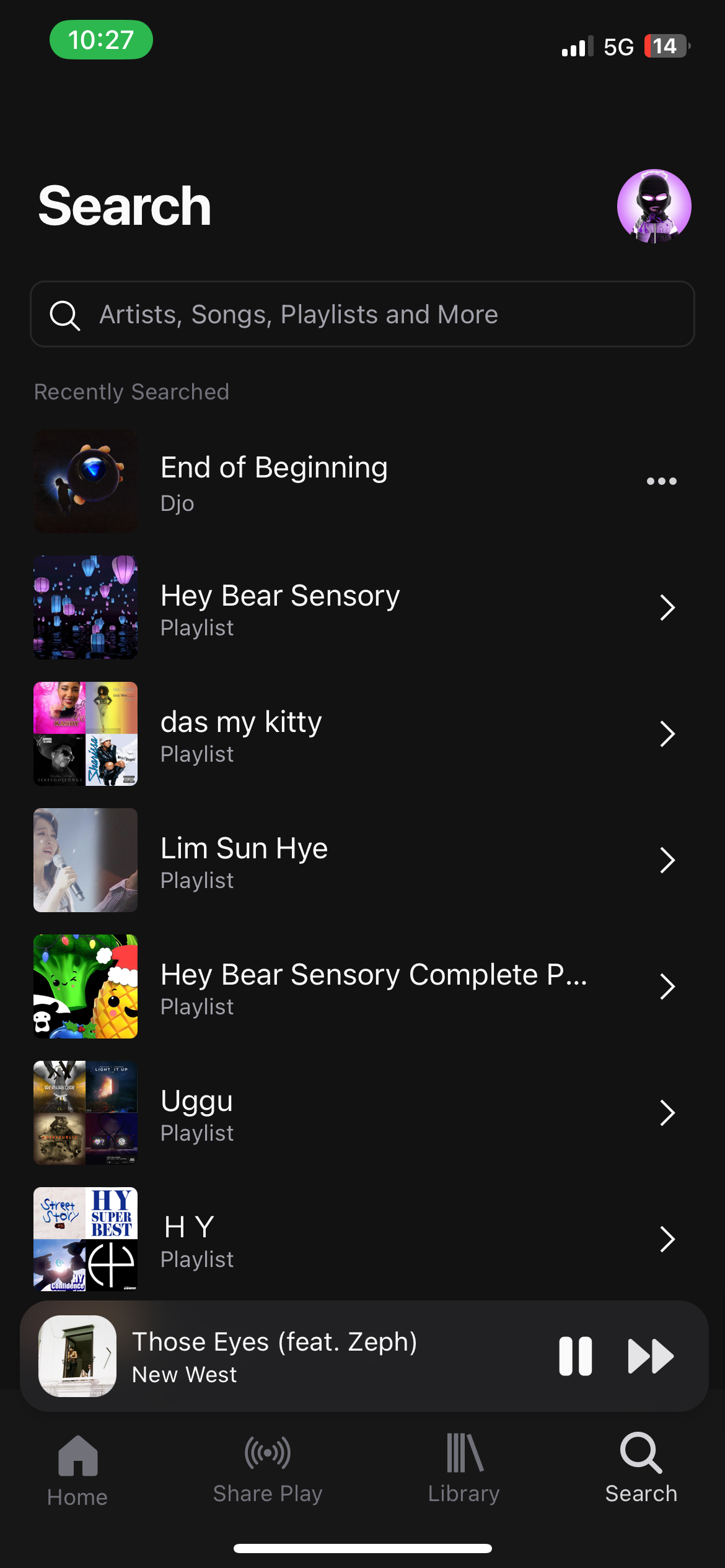The width and height of the screenshot is (725, 1568).
Task: Switch to the Home tab
Action: point(77,1471)
